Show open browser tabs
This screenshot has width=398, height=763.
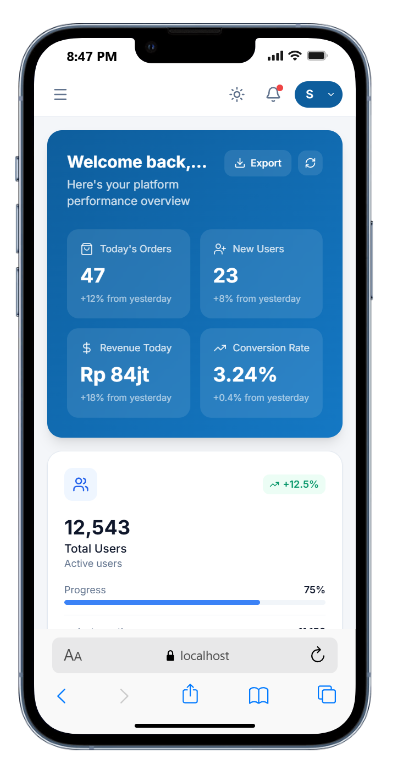click(x=327, y=694)
